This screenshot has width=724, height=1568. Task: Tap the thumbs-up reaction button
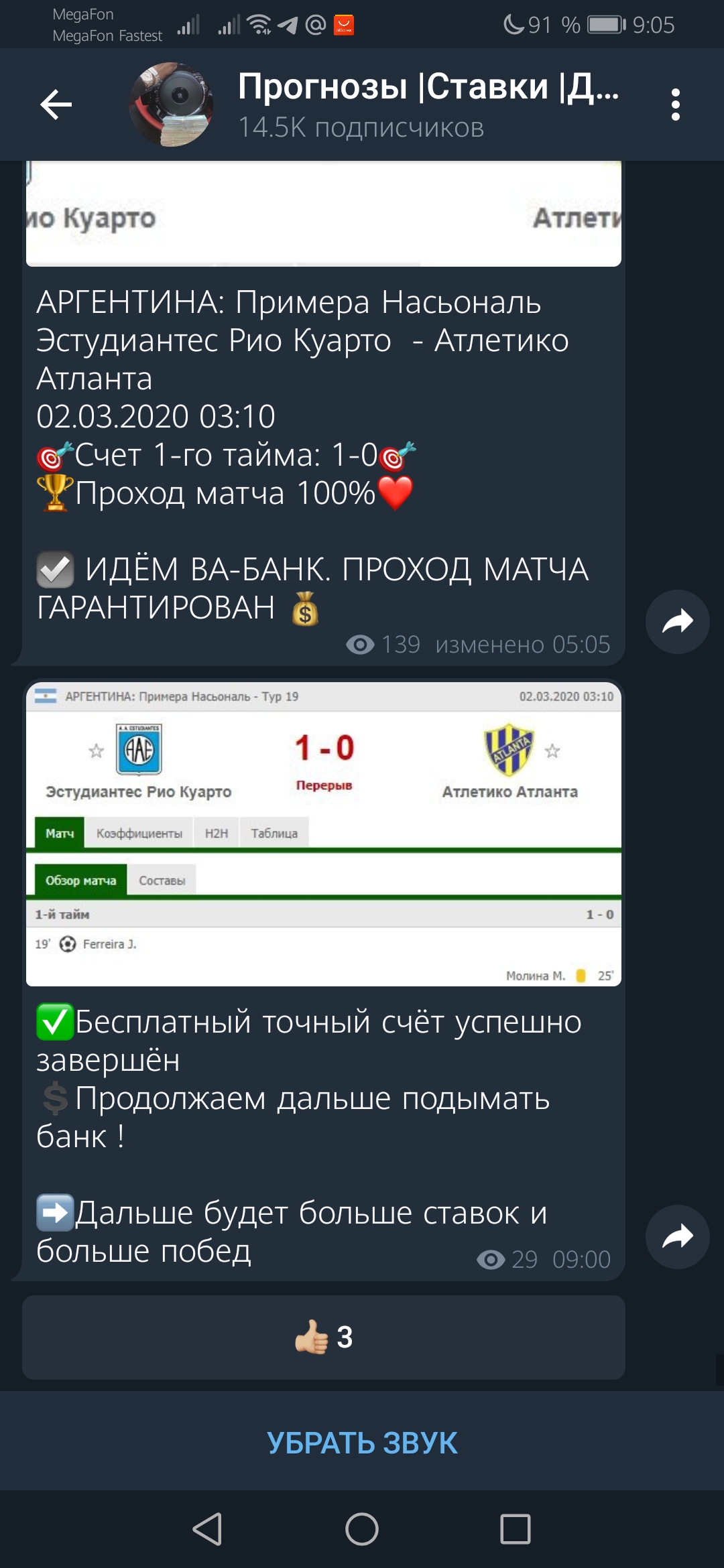click(324, 1337)
